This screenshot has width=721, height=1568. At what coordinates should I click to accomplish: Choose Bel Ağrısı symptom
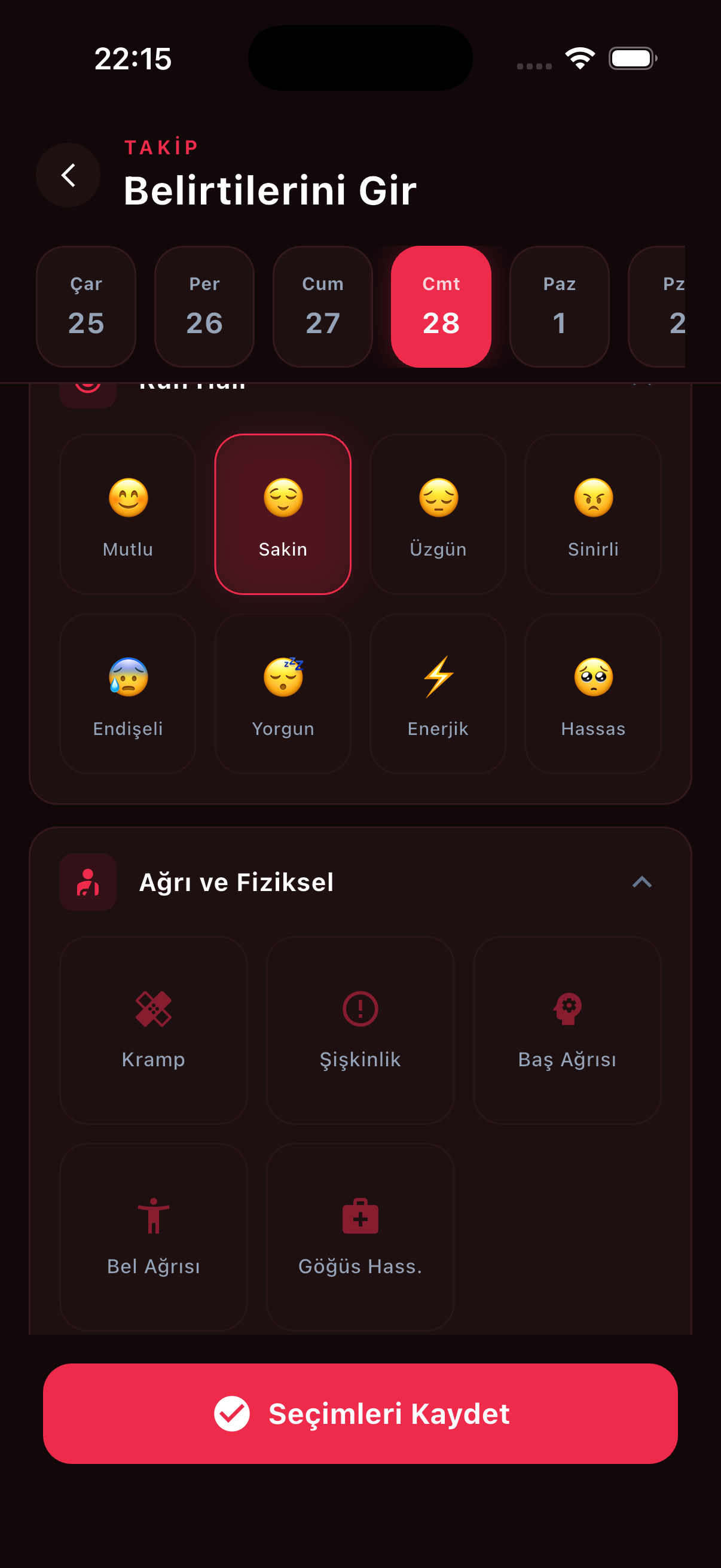(153, 1237)
